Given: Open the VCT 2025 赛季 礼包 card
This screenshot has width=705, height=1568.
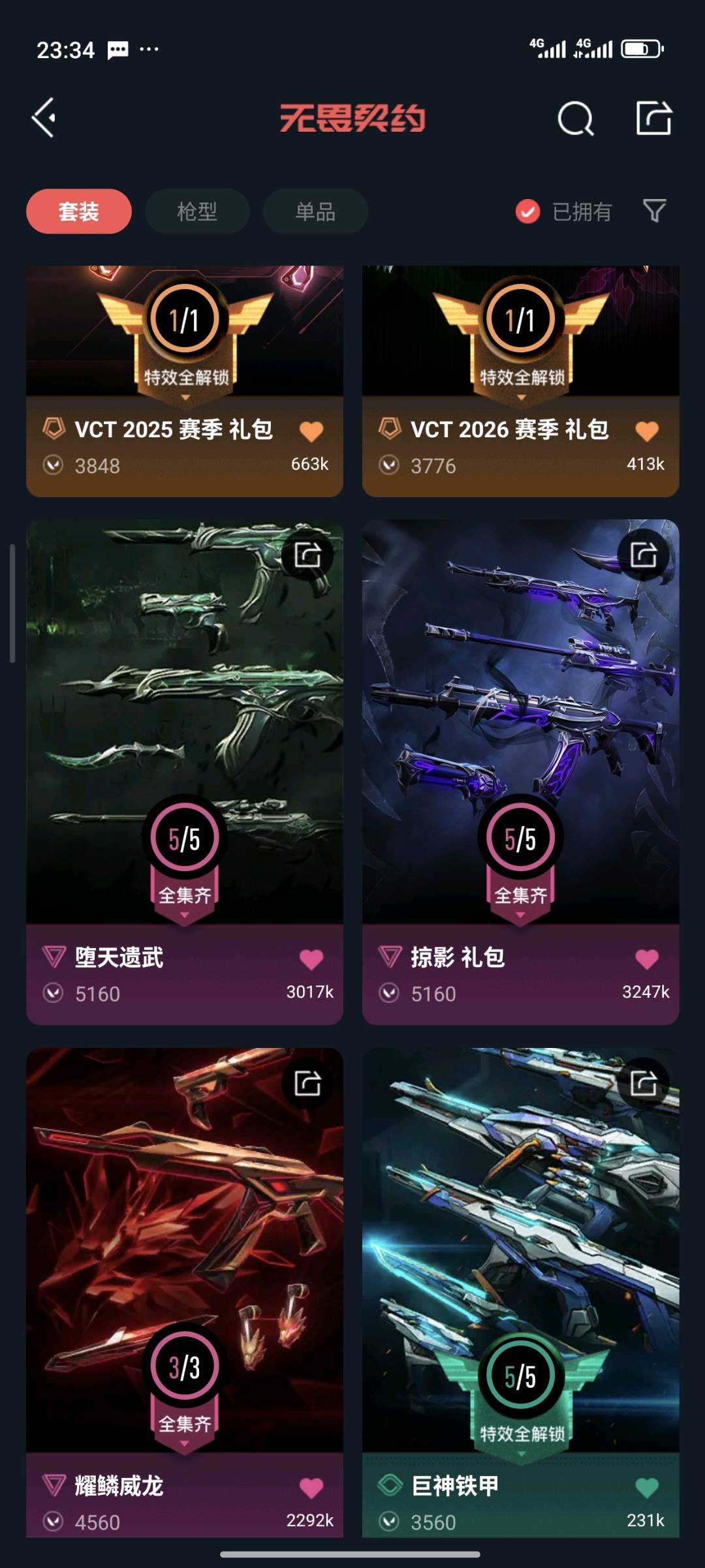Looking at the screenshot, I should [x=185, y=381].
